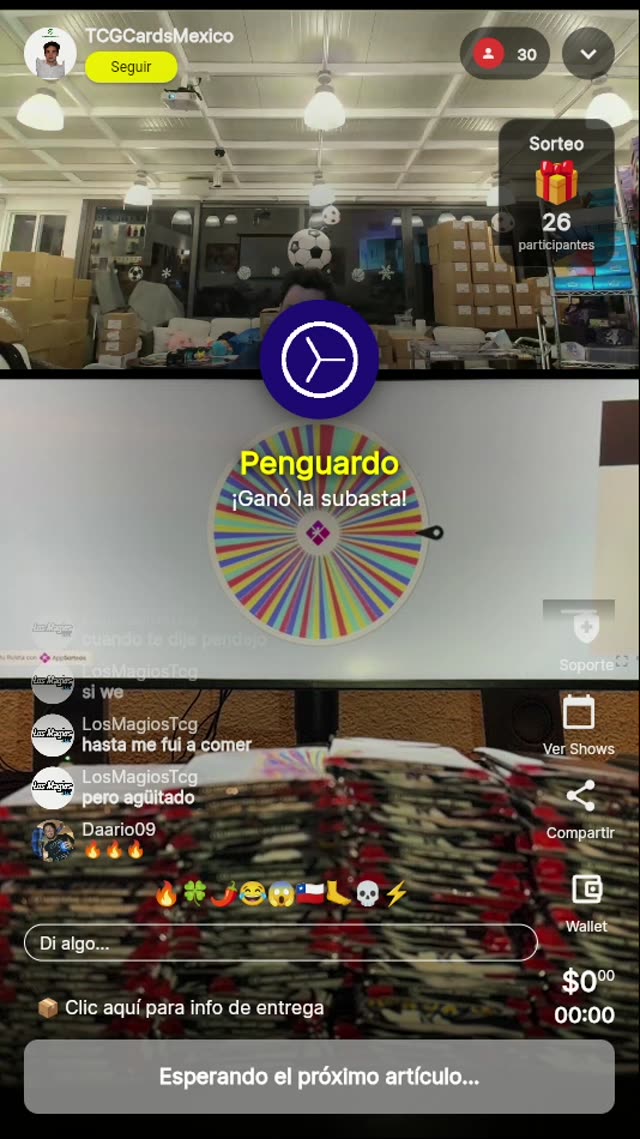View the 30 viewers list
This screenshot has width=640, height=1139.
(x=505, y=54)
